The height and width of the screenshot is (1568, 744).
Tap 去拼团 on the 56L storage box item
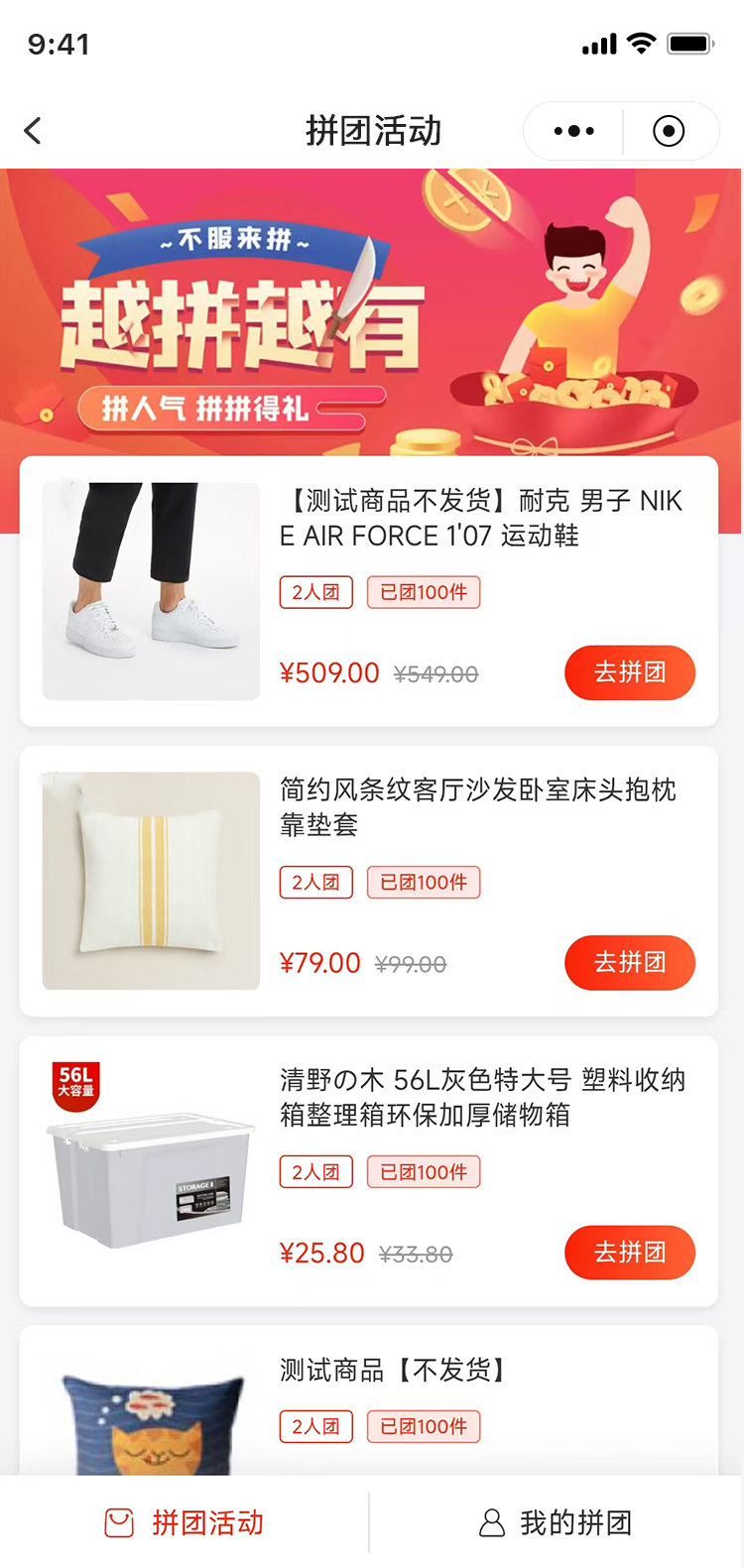[629, 1253]
